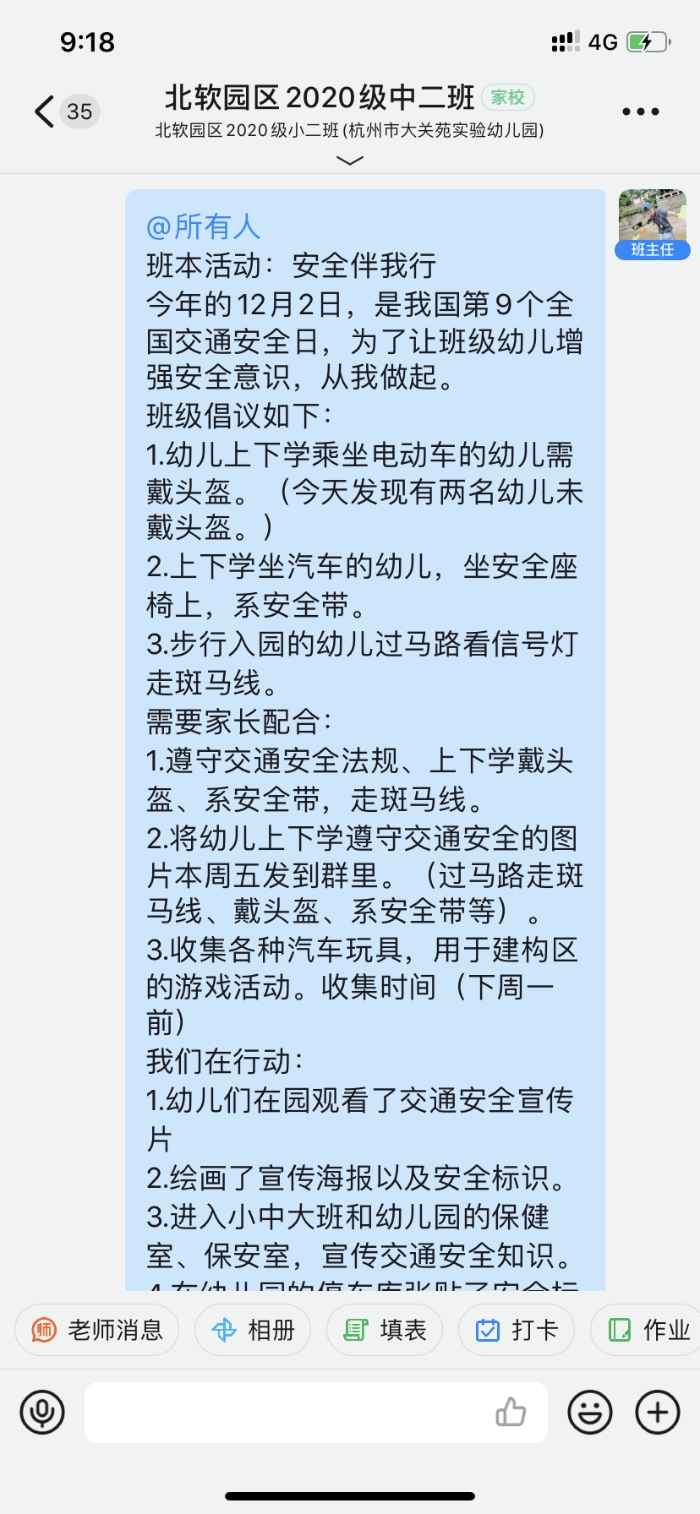Open the 填表 form shortcut
700x1514 pixels.
385,1330
